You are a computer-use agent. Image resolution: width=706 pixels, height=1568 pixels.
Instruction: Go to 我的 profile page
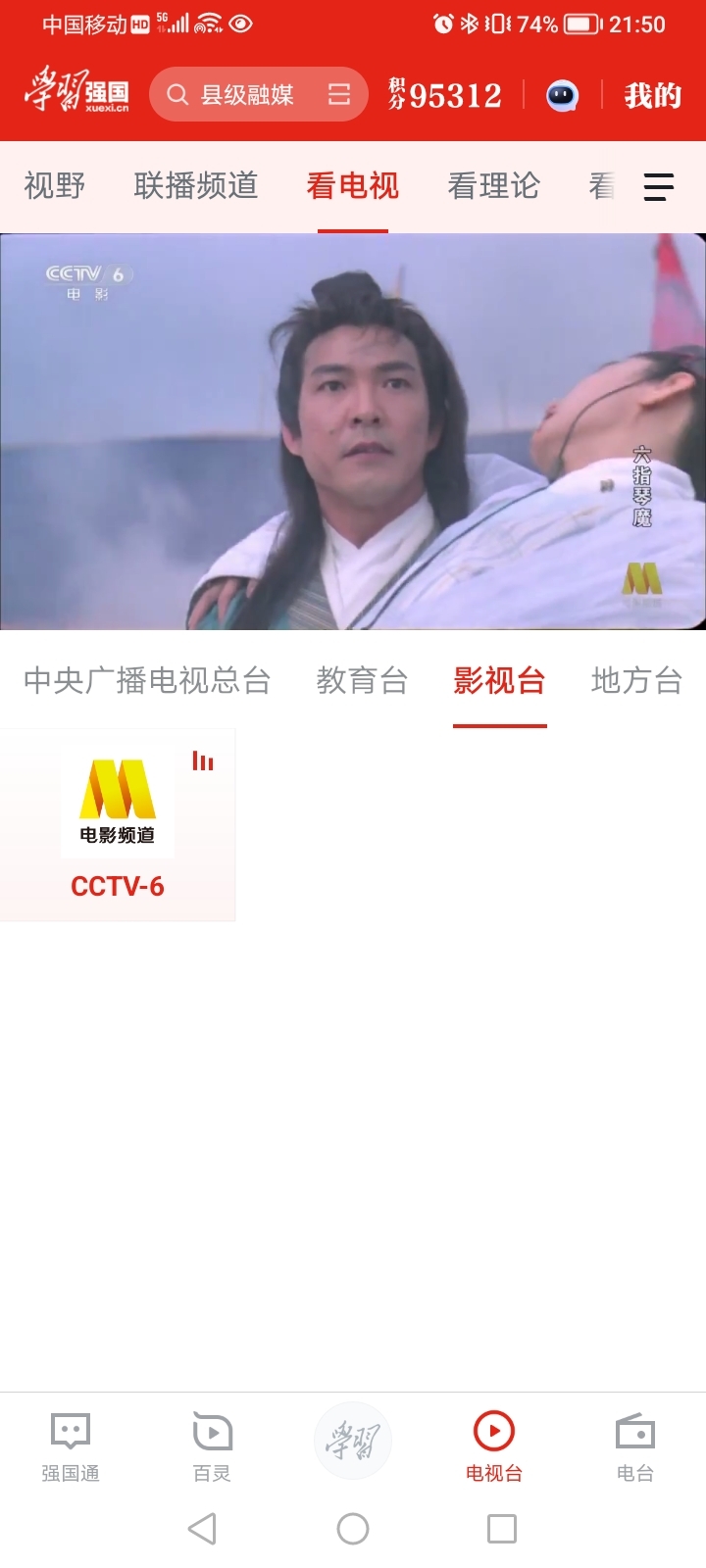[x=652, y=95]
